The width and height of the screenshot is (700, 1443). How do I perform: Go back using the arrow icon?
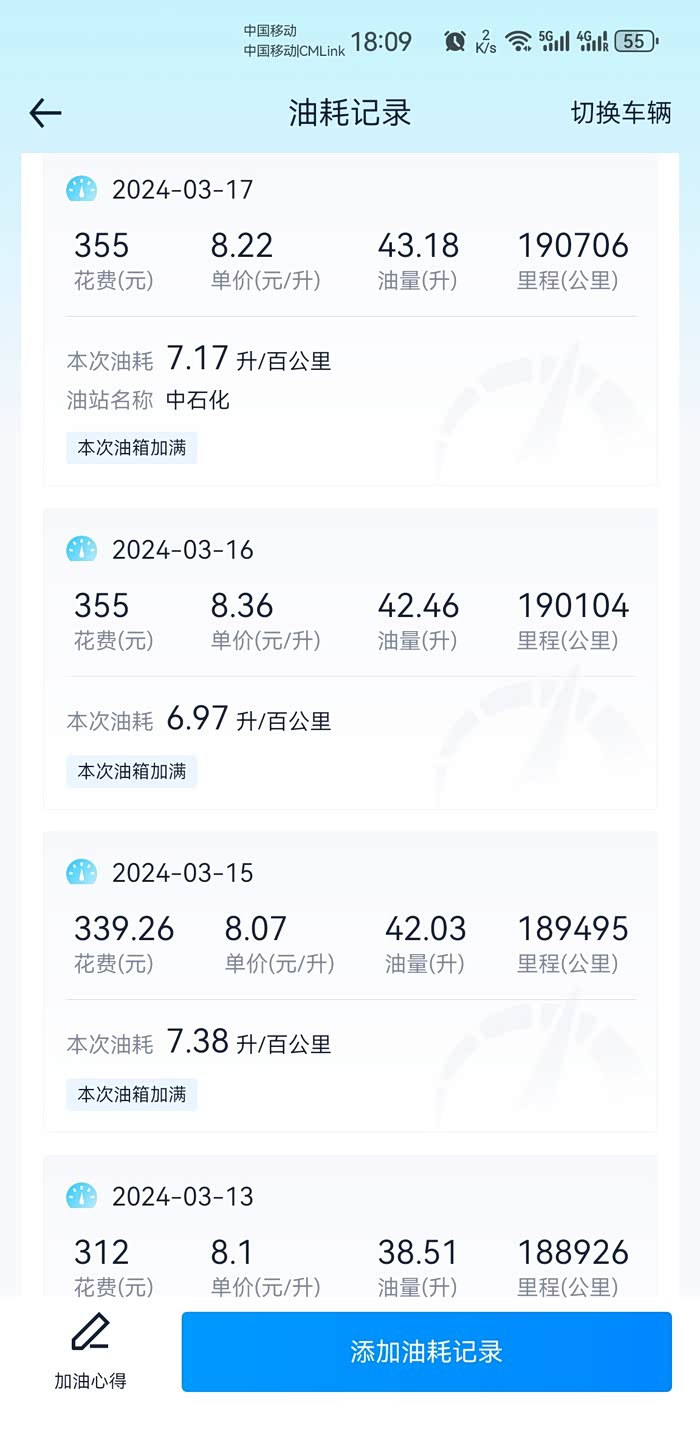(x=45, y=113)
